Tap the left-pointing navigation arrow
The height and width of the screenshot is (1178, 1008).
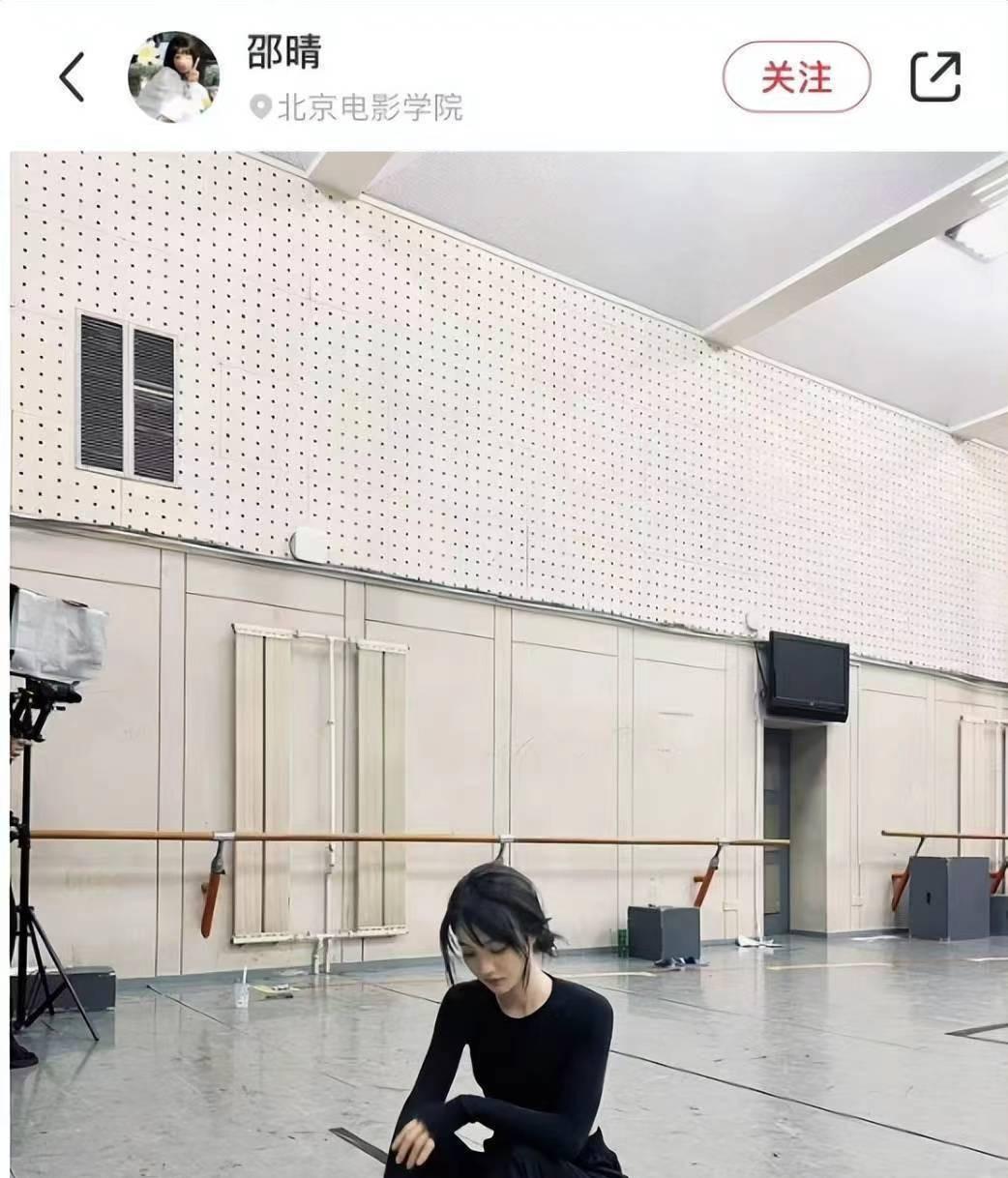click(x=72, y=73)
